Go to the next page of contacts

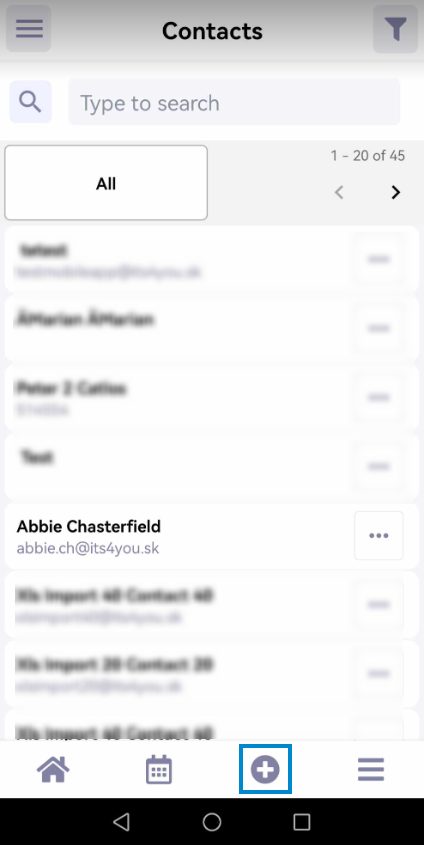pos(396,192)
